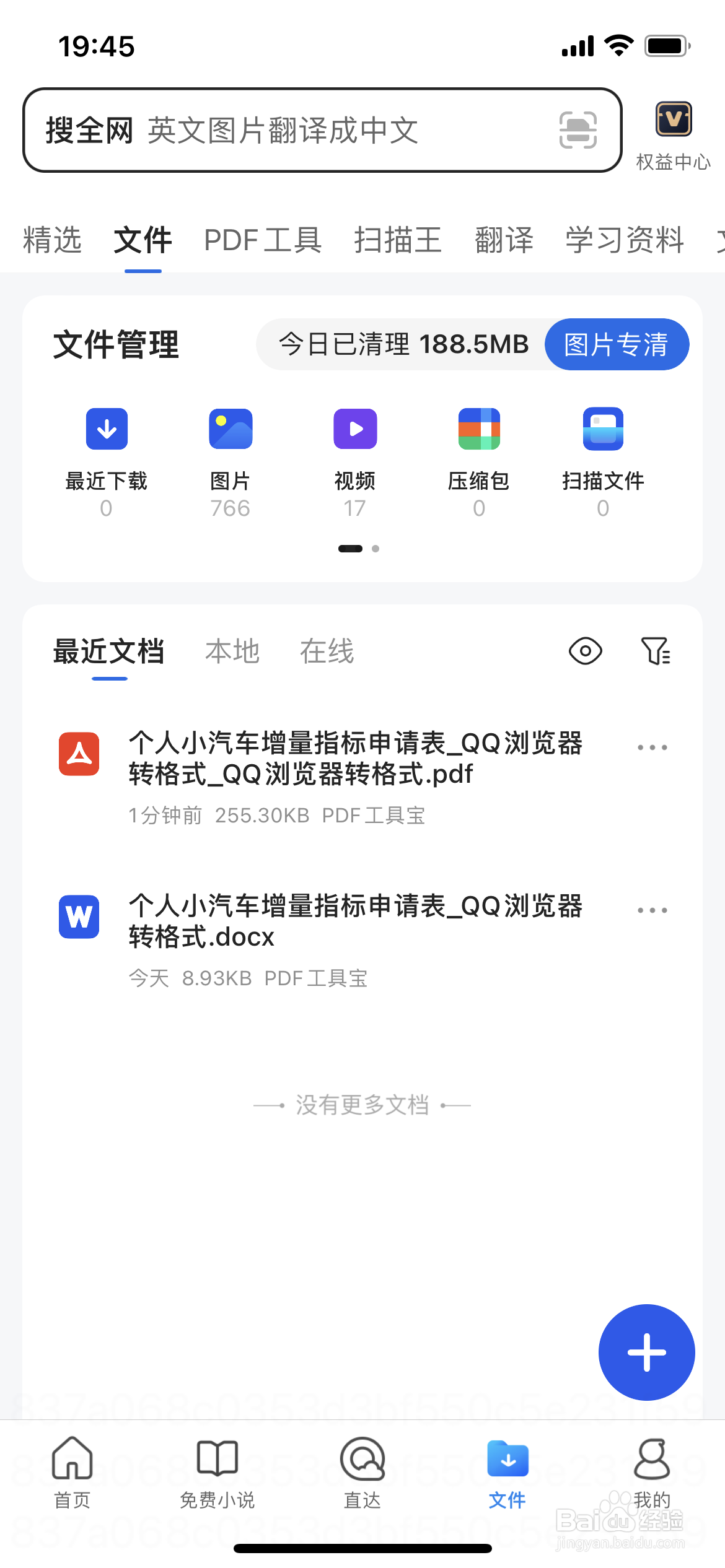Open the 翻译 tab

tap(504, 240)
